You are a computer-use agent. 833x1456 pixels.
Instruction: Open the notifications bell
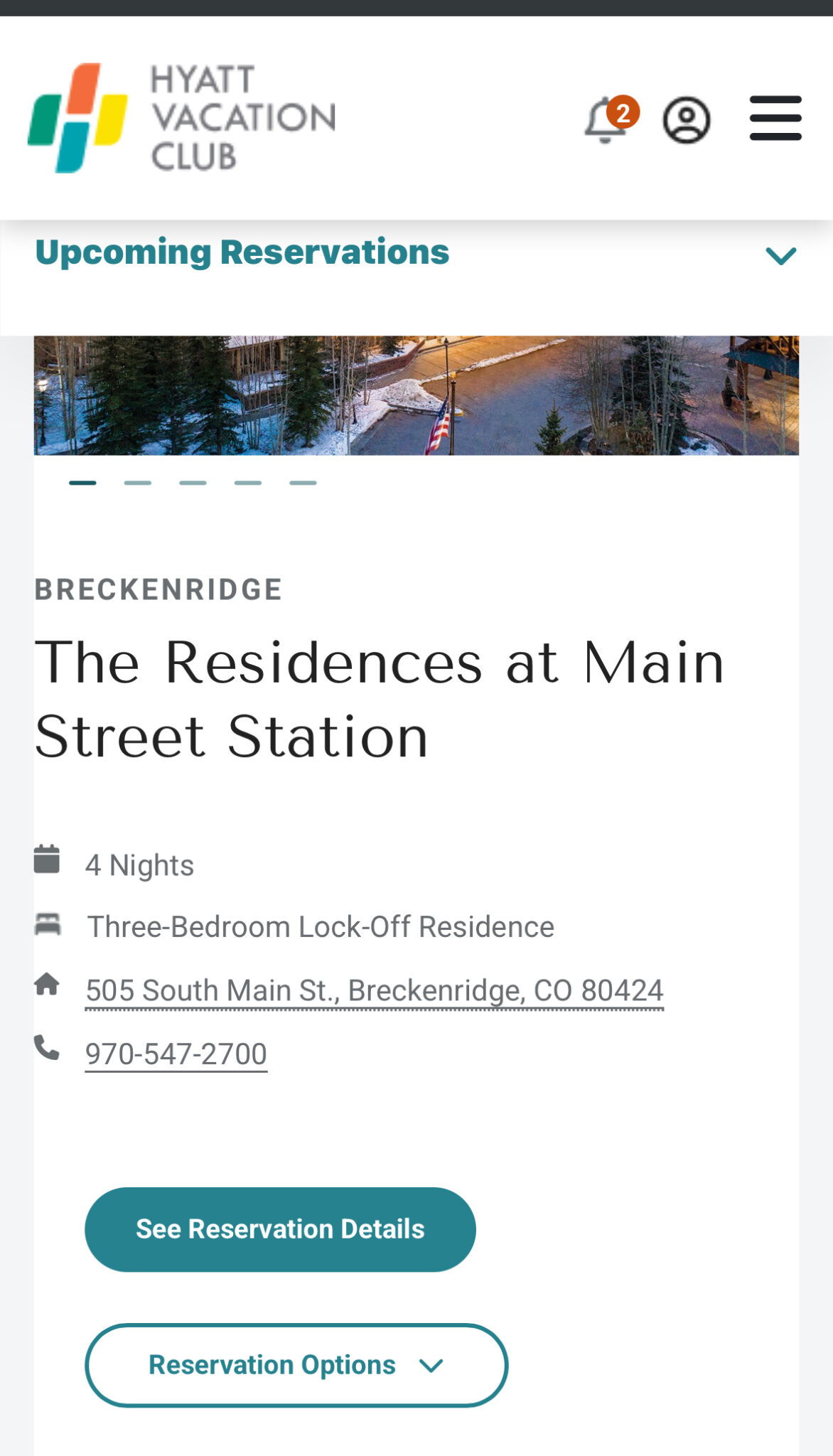click(606, 120)
